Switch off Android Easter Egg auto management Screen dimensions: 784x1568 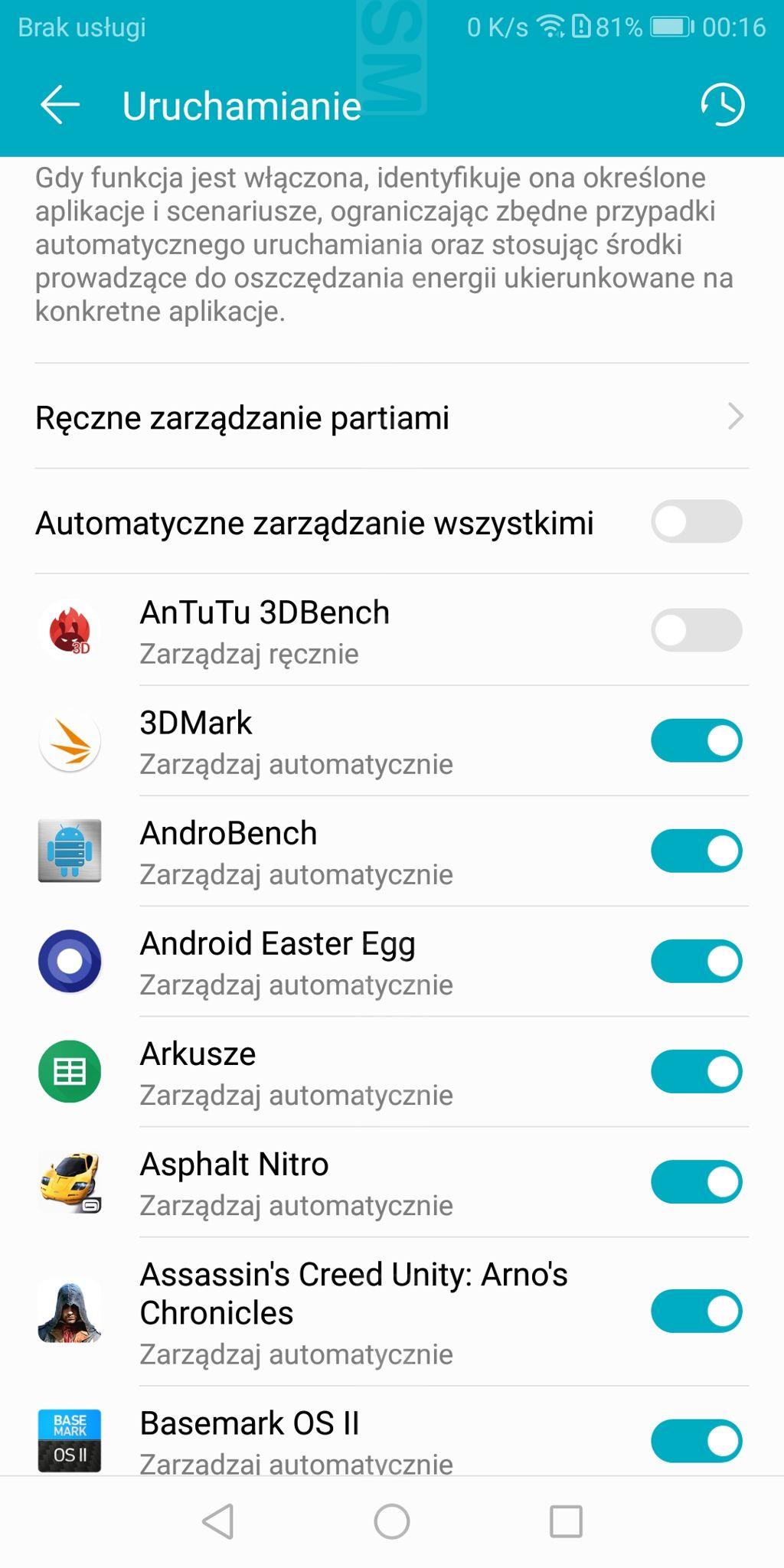click(x=696, y=962)
